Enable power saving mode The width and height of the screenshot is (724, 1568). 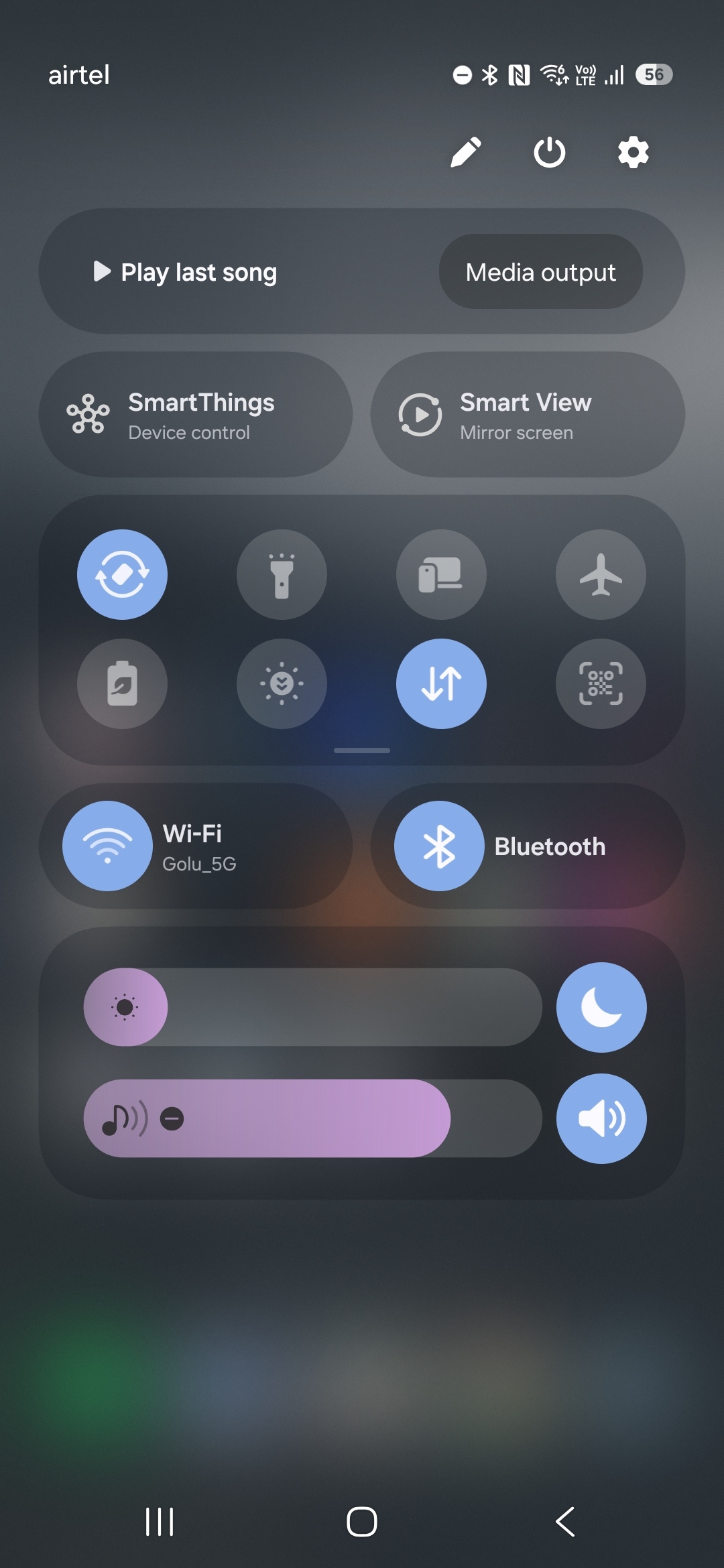pyautogui.click(x=122, y=683)
